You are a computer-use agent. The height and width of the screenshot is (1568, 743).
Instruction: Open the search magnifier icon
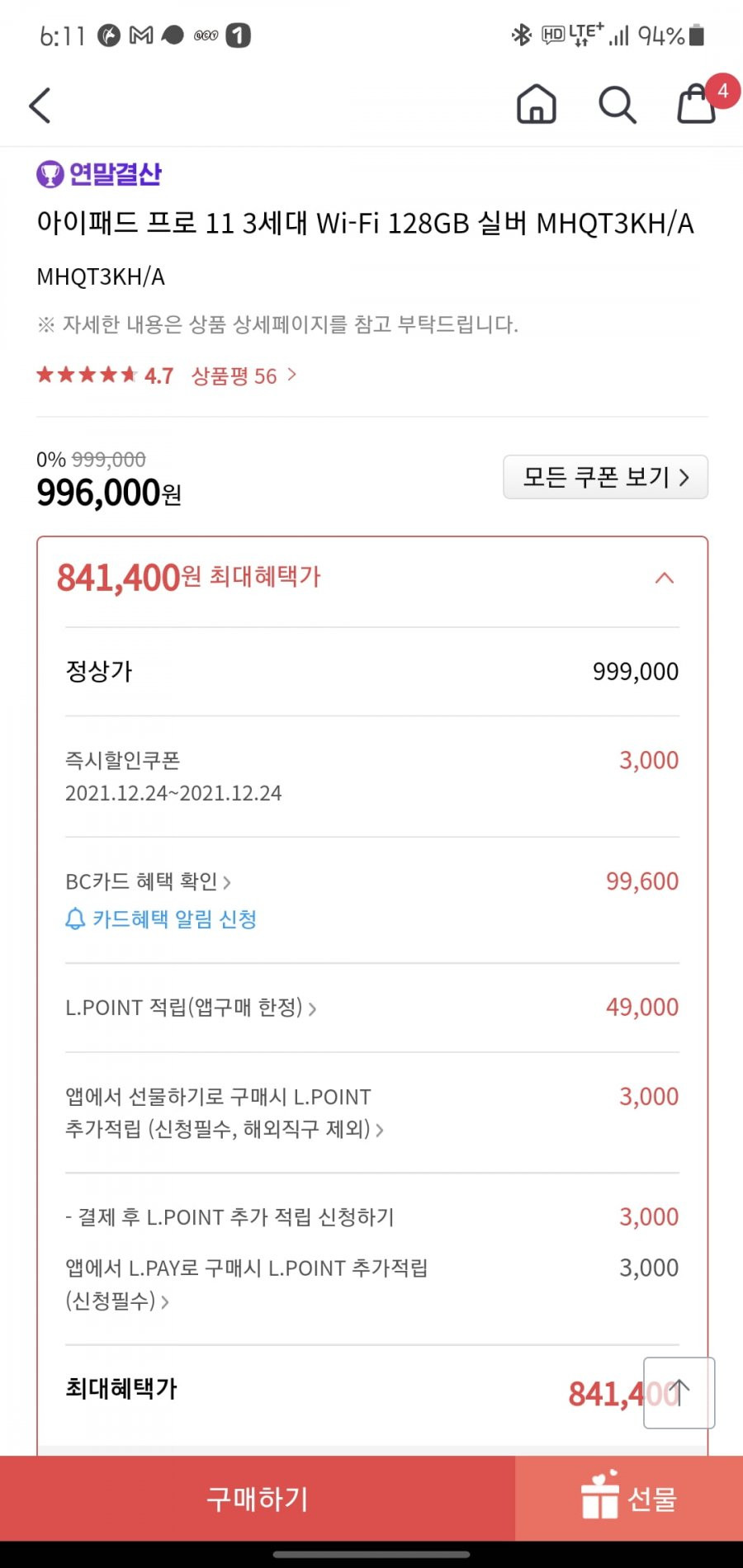pyautogui.click(x=617, y=105)
